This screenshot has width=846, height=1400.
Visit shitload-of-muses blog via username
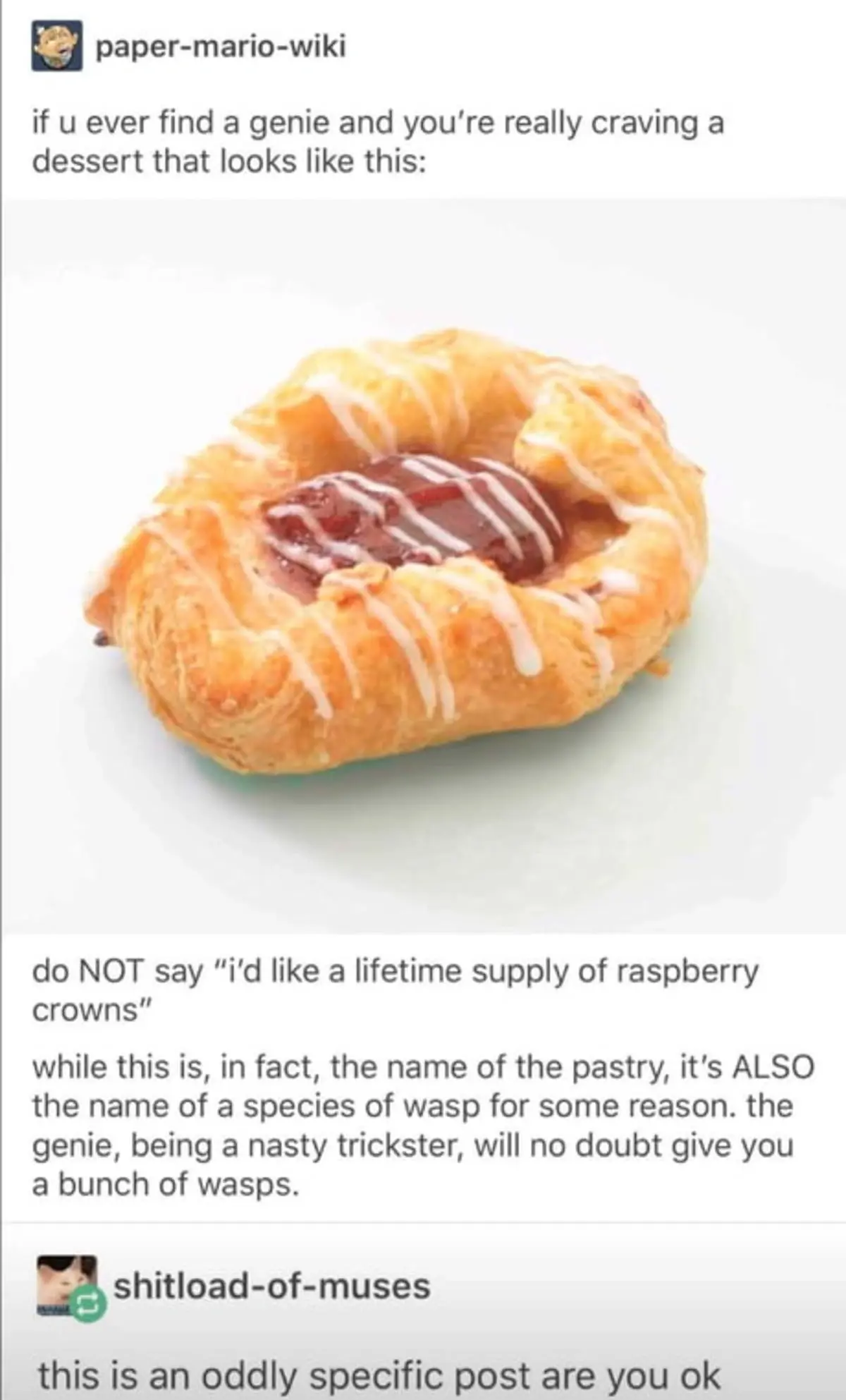pos(272,1286)
